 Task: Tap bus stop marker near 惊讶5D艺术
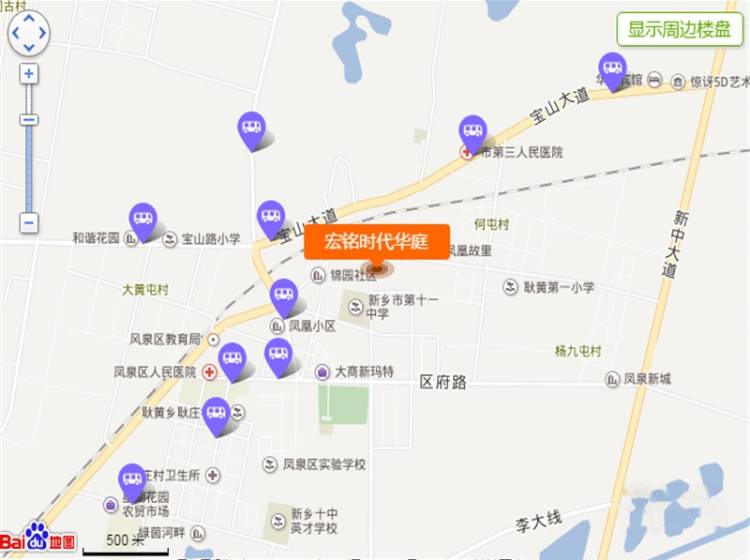(612, 68)
